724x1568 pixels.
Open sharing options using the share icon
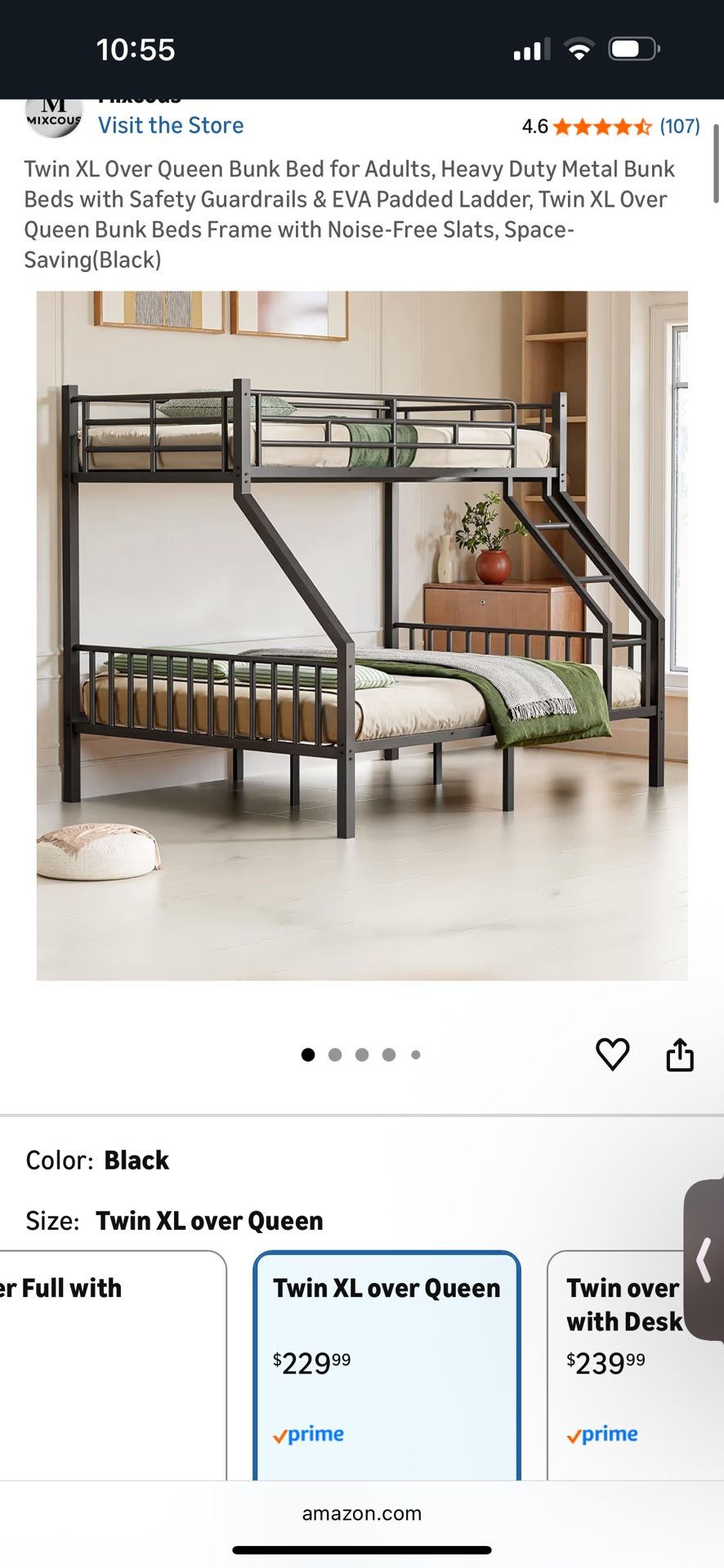tap(681, 1053)
